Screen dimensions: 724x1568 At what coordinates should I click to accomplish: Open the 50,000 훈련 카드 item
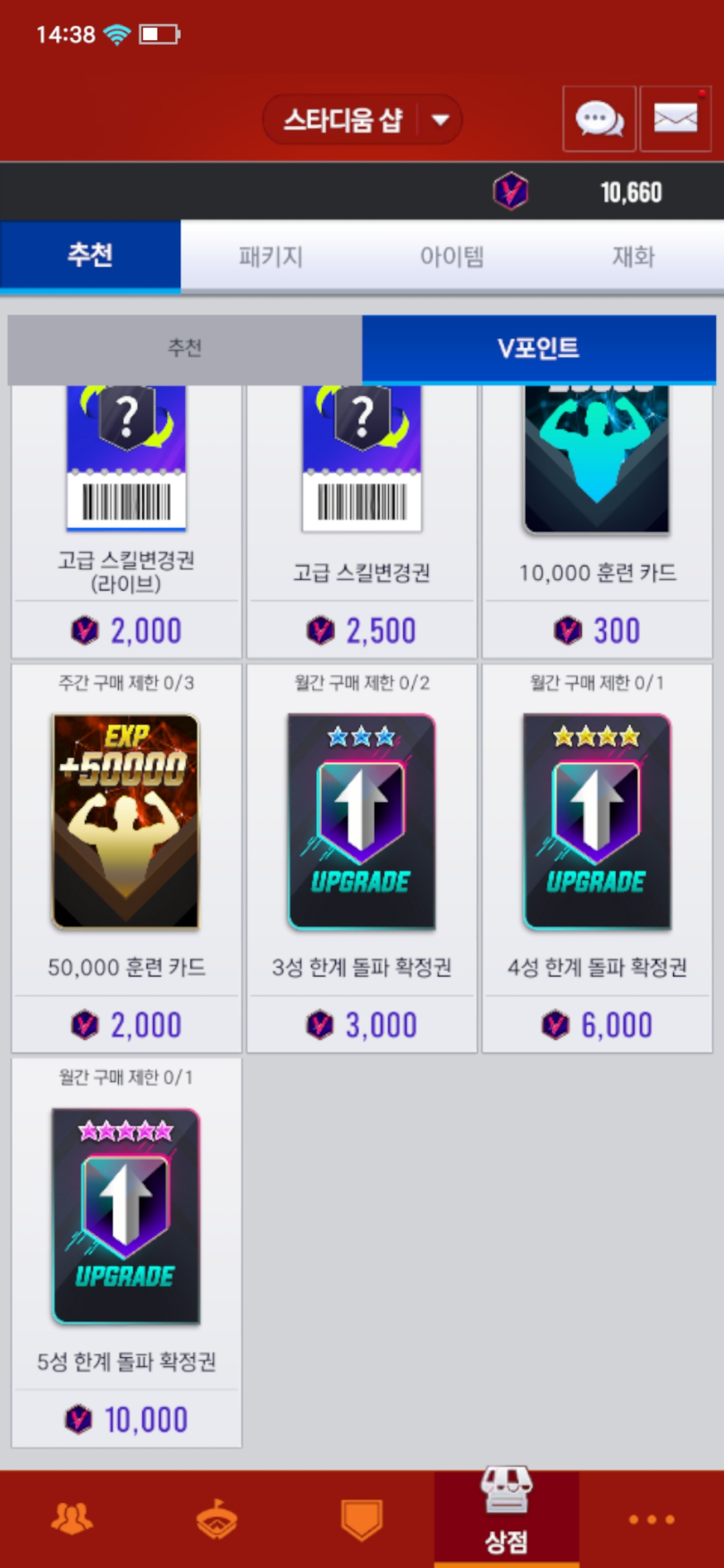coord(127,858)
